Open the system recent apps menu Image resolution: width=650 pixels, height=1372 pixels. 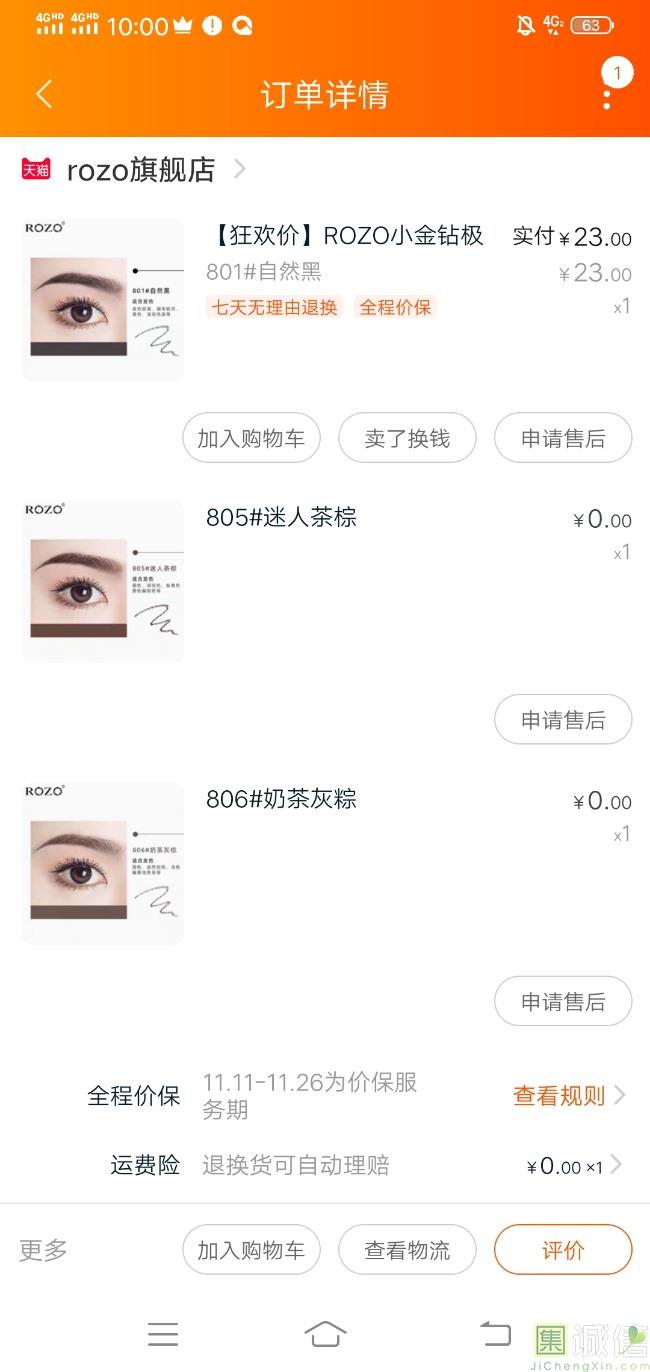pyautogui.click(x=163, y=1334)
